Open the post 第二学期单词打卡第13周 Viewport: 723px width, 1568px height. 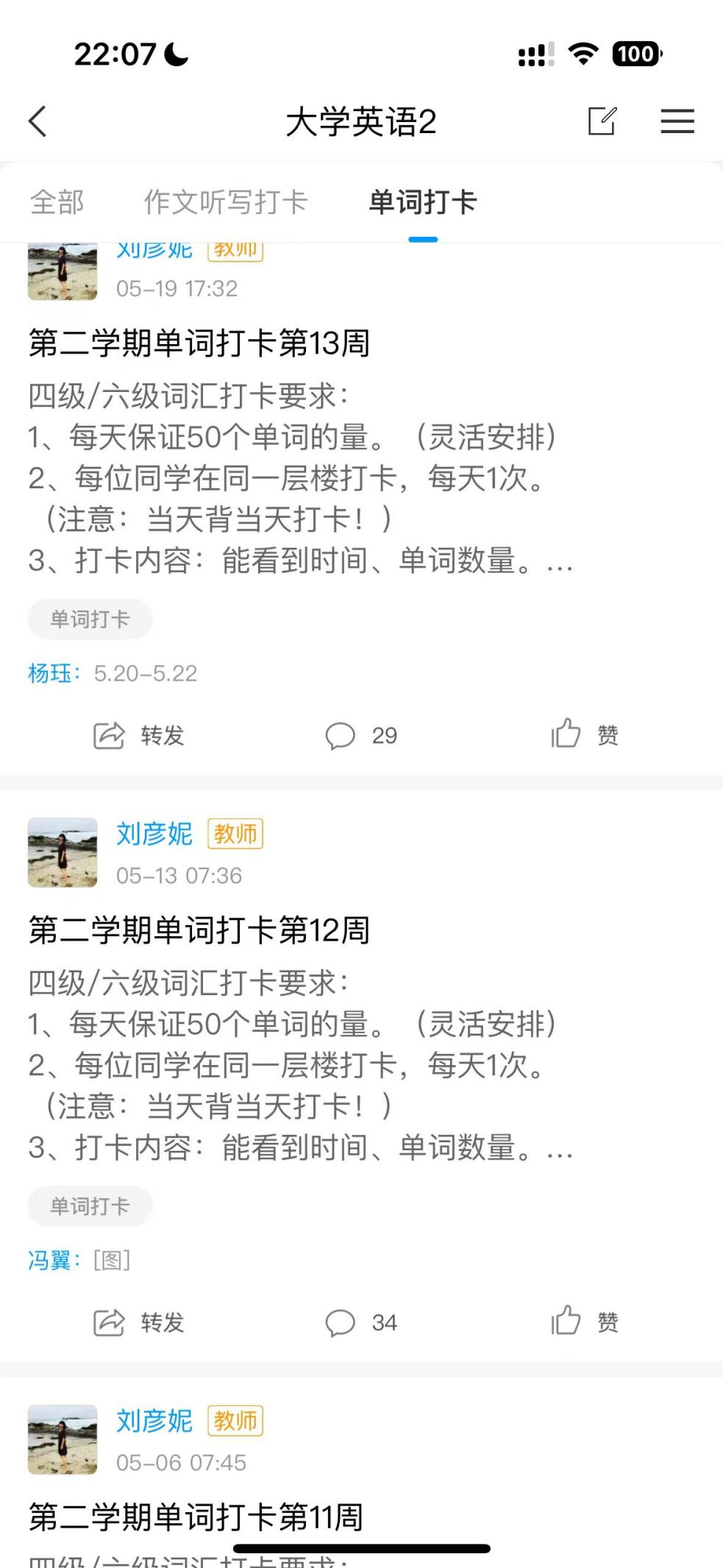tap(199, 343)
